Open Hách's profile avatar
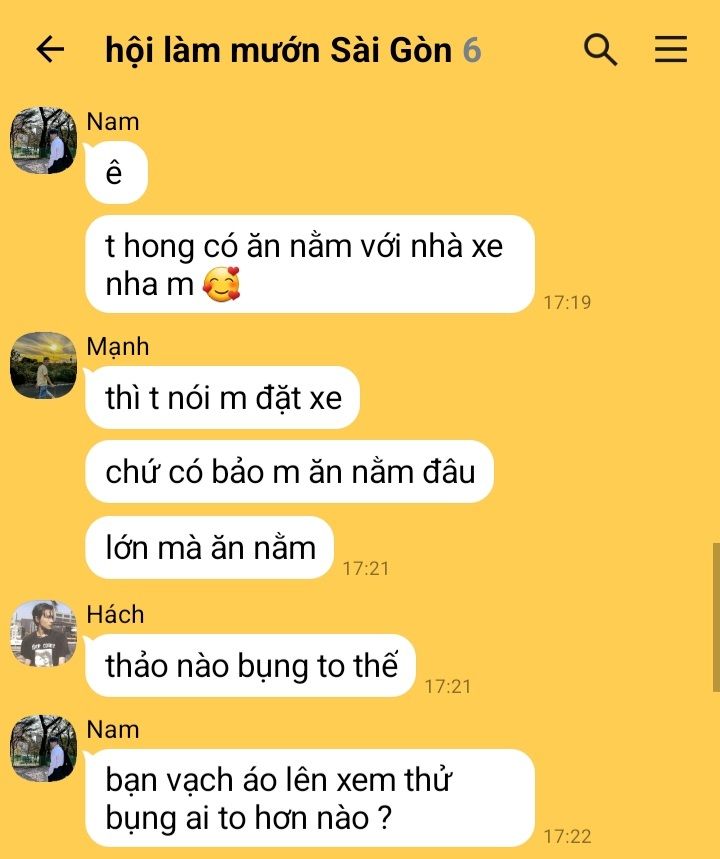This screenshot has height=859, width=720. [44, 633]
